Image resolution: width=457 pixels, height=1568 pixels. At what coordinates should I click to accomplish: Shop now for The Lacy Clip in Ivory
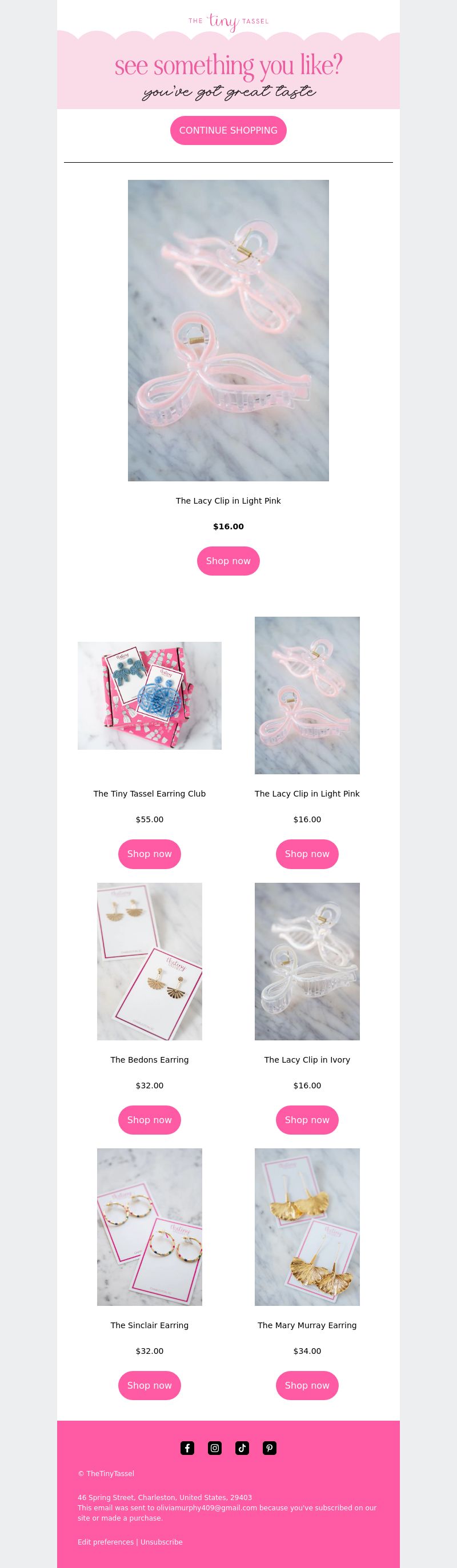307,1119
